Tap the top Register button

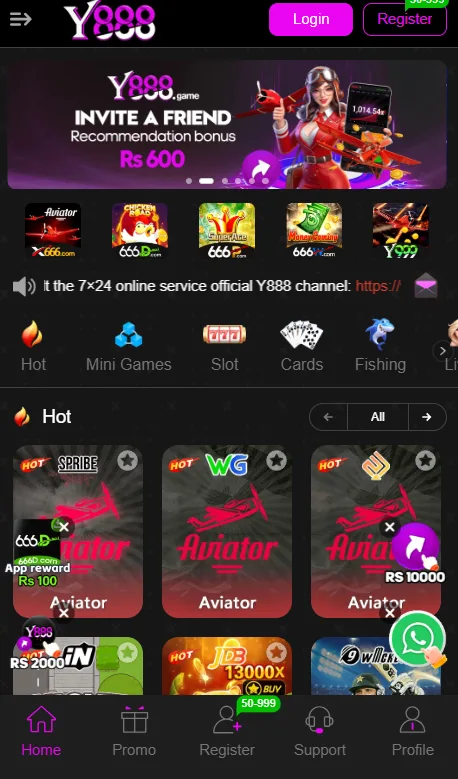pos(405,19)
